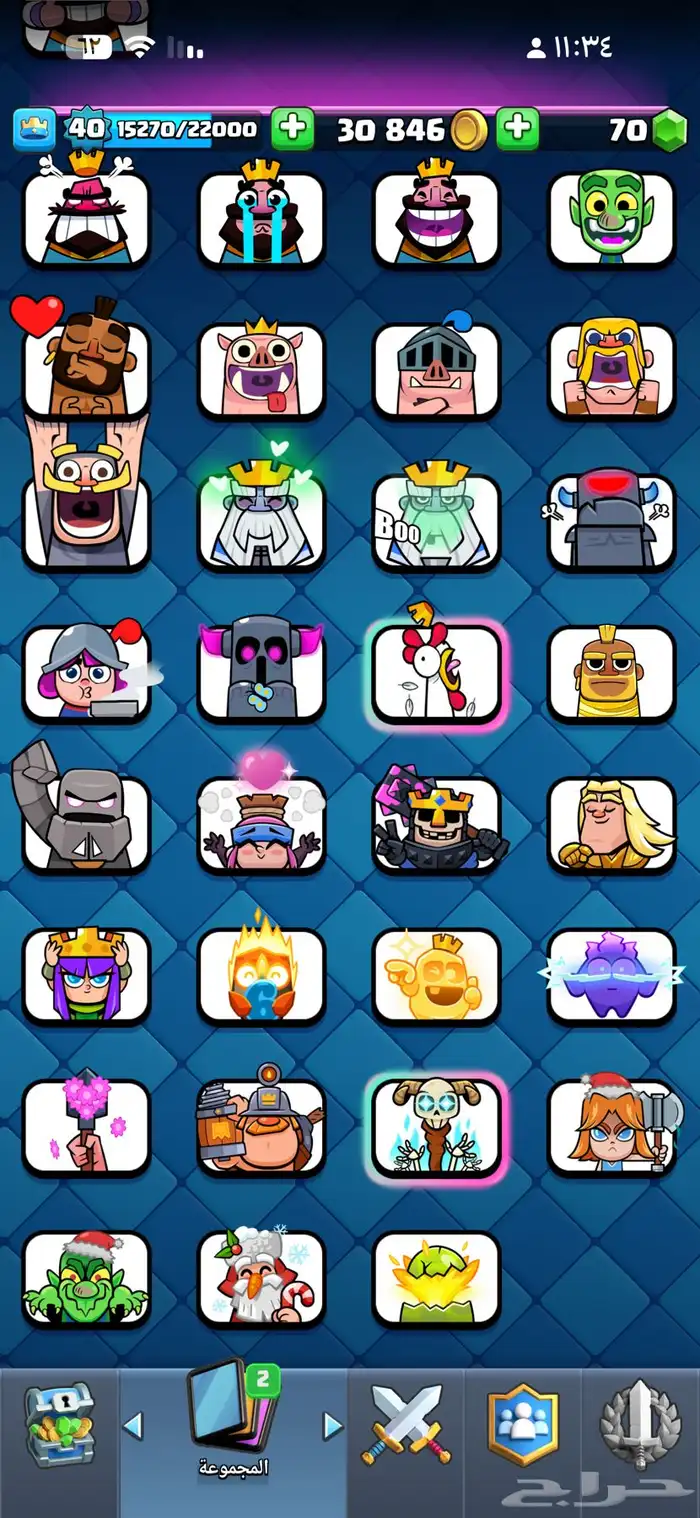This screenshot has width=700, height=1518.
Task: Add more experience with the plus button
Action: coord(292,129)
